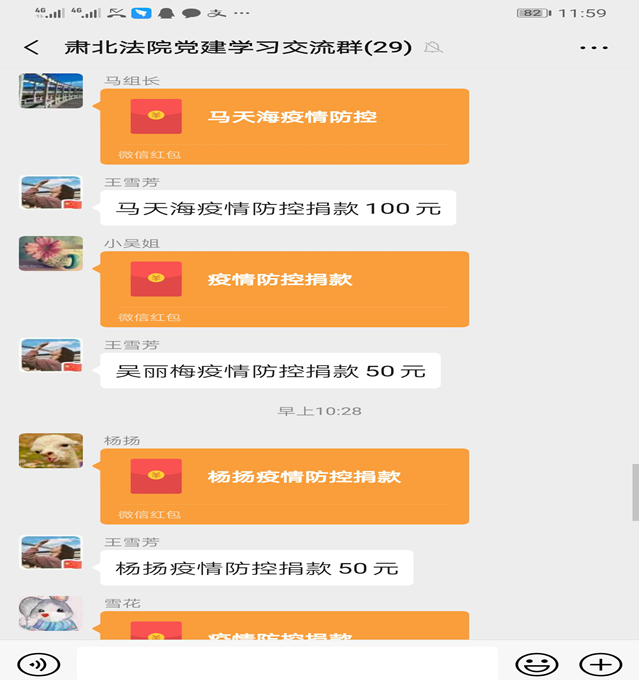This screenshot has width=639, height=680.
Task: Switch to voice message input
Action: [39, 664]
